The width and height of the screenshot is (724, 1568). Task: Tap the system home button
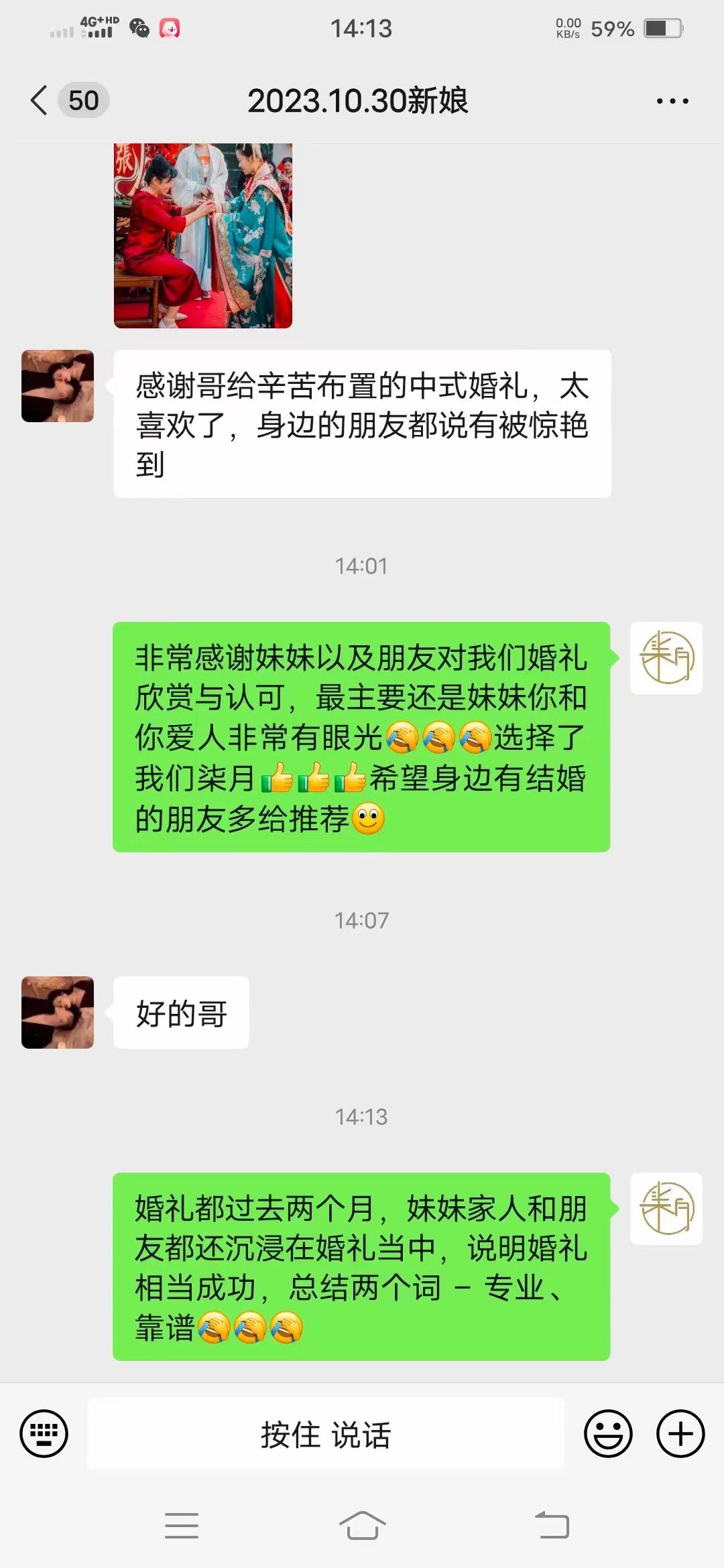(362, 1526)
